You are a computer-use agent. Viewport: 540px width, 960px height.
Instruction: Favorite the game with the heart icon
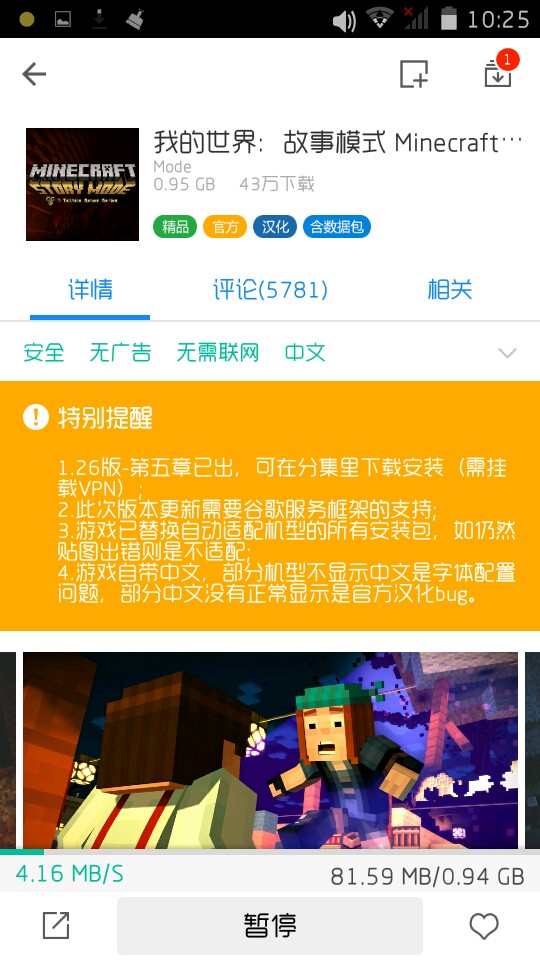pyautogui.click(x=484, y=926)
